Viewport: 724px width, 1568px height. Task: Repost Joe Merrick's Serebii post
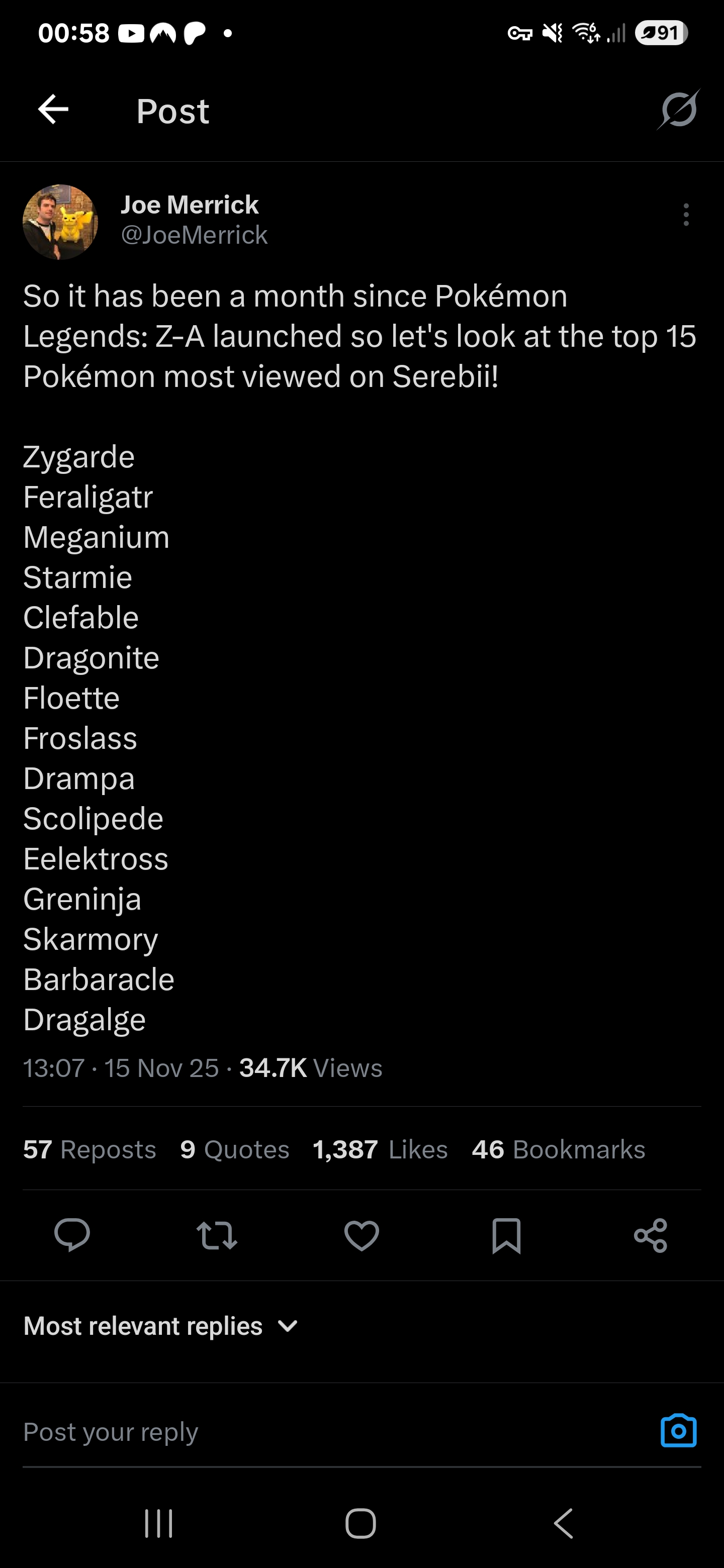tap(217, 1235)
